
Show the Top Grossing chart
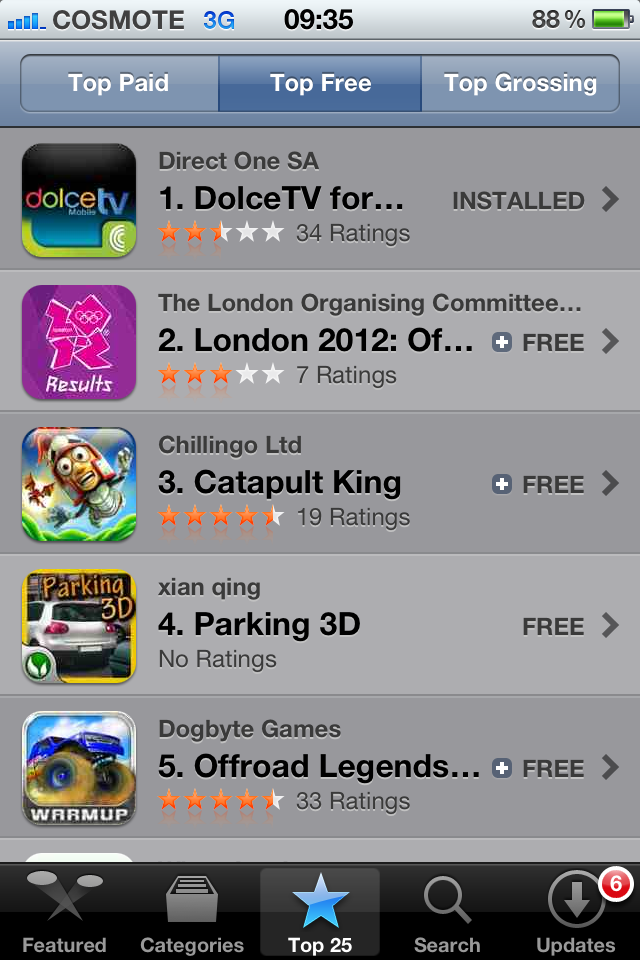520,83
